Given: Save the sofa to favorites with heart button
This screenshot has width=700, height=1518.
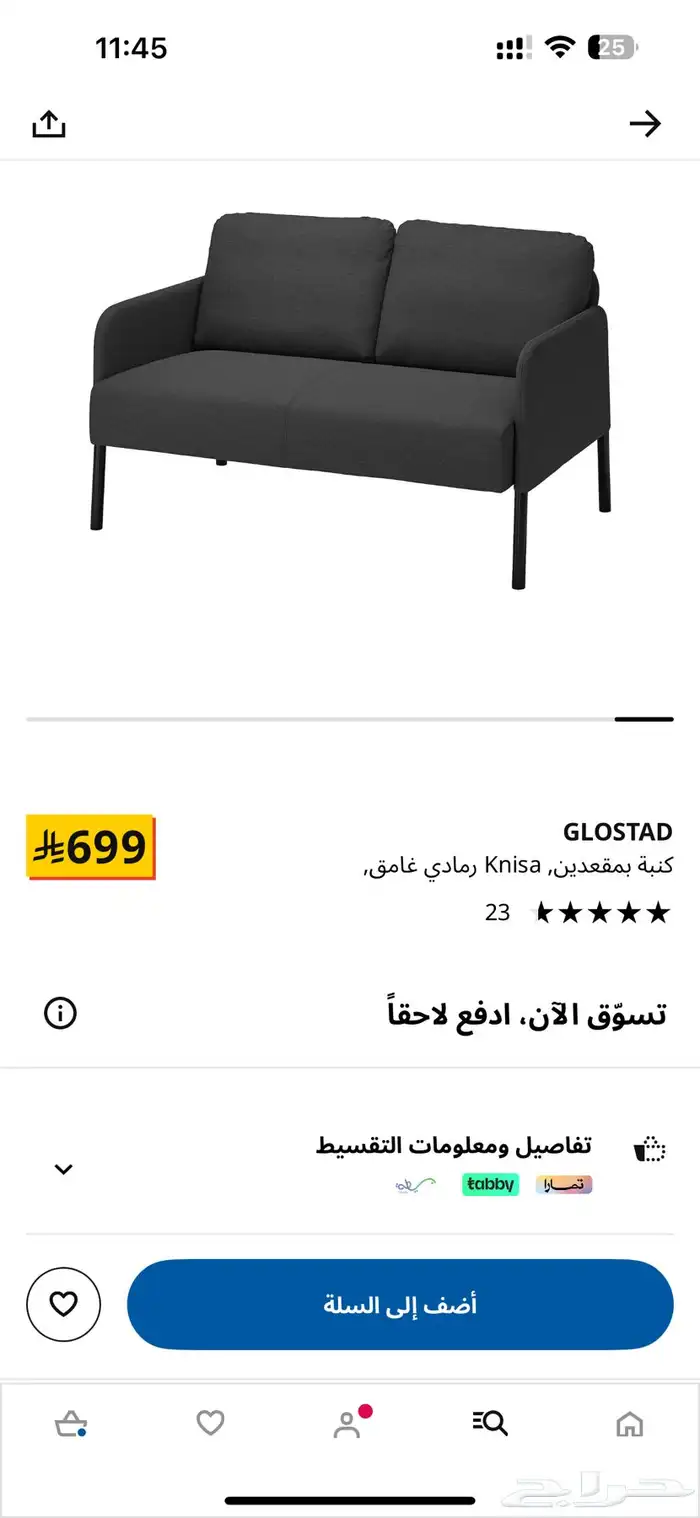Looking at the screenshot, I should point(64,1305).
